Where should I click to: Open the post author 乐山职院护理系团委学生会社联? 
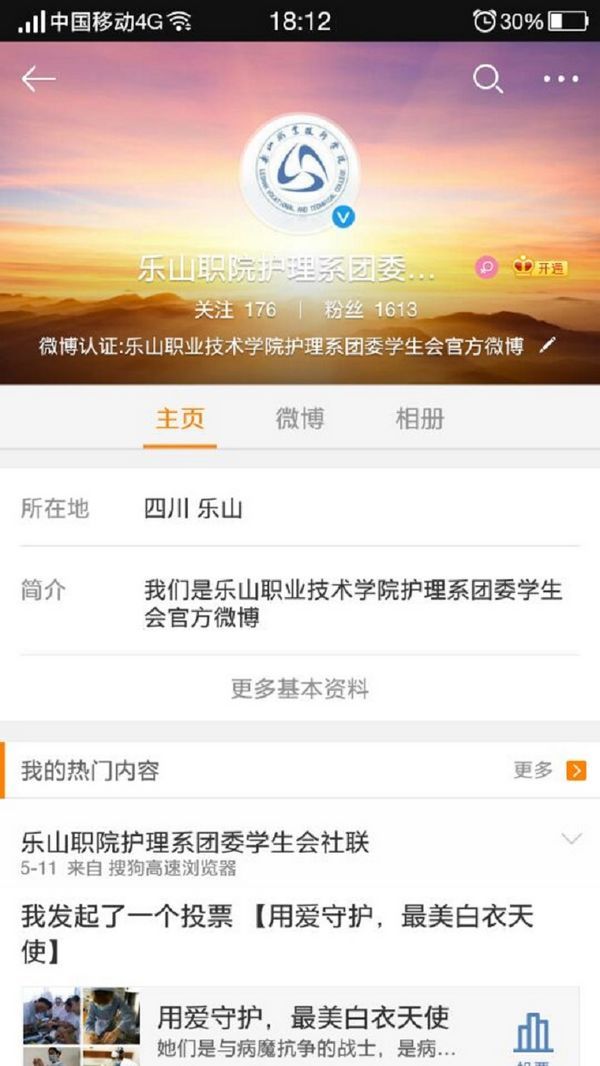(x=195, y=842)
